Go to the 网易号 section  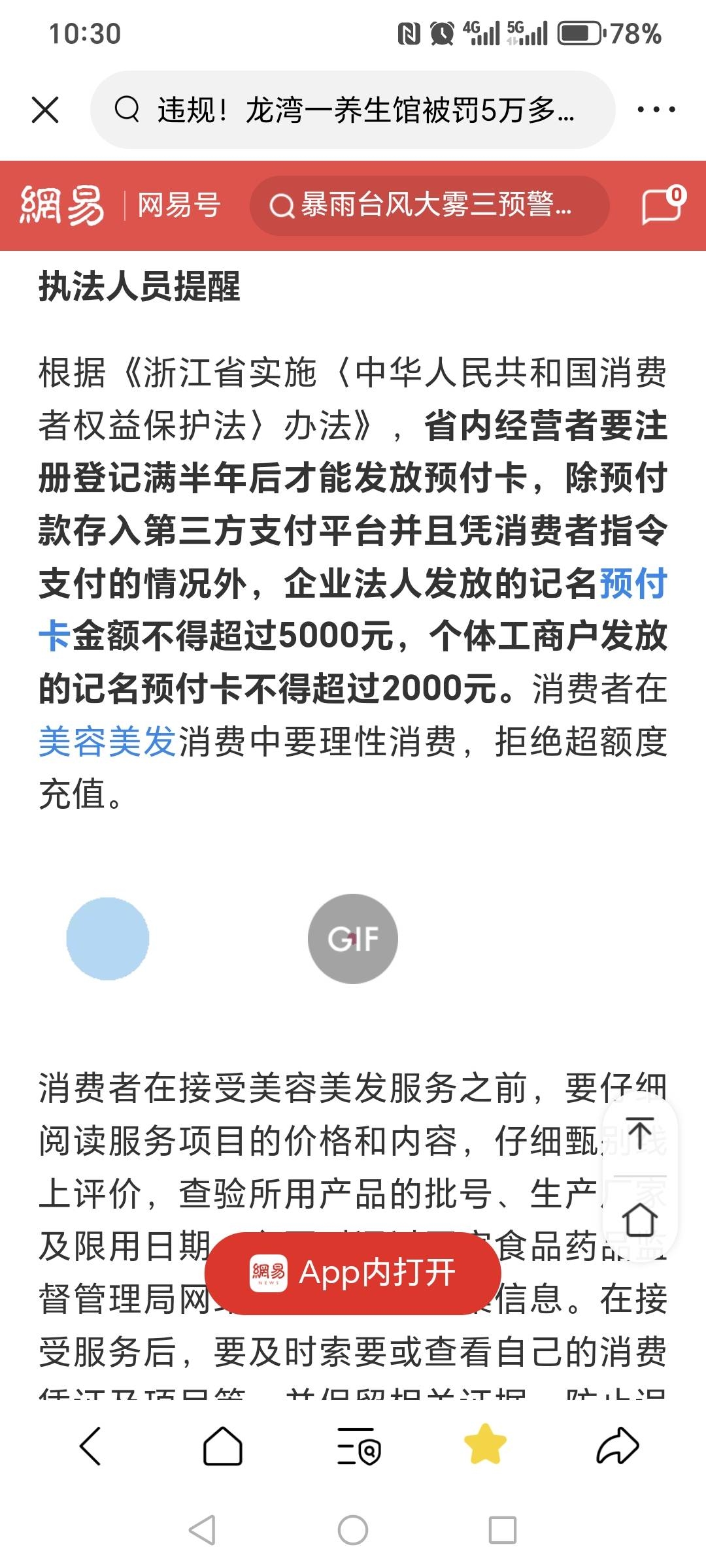(178, 206)
